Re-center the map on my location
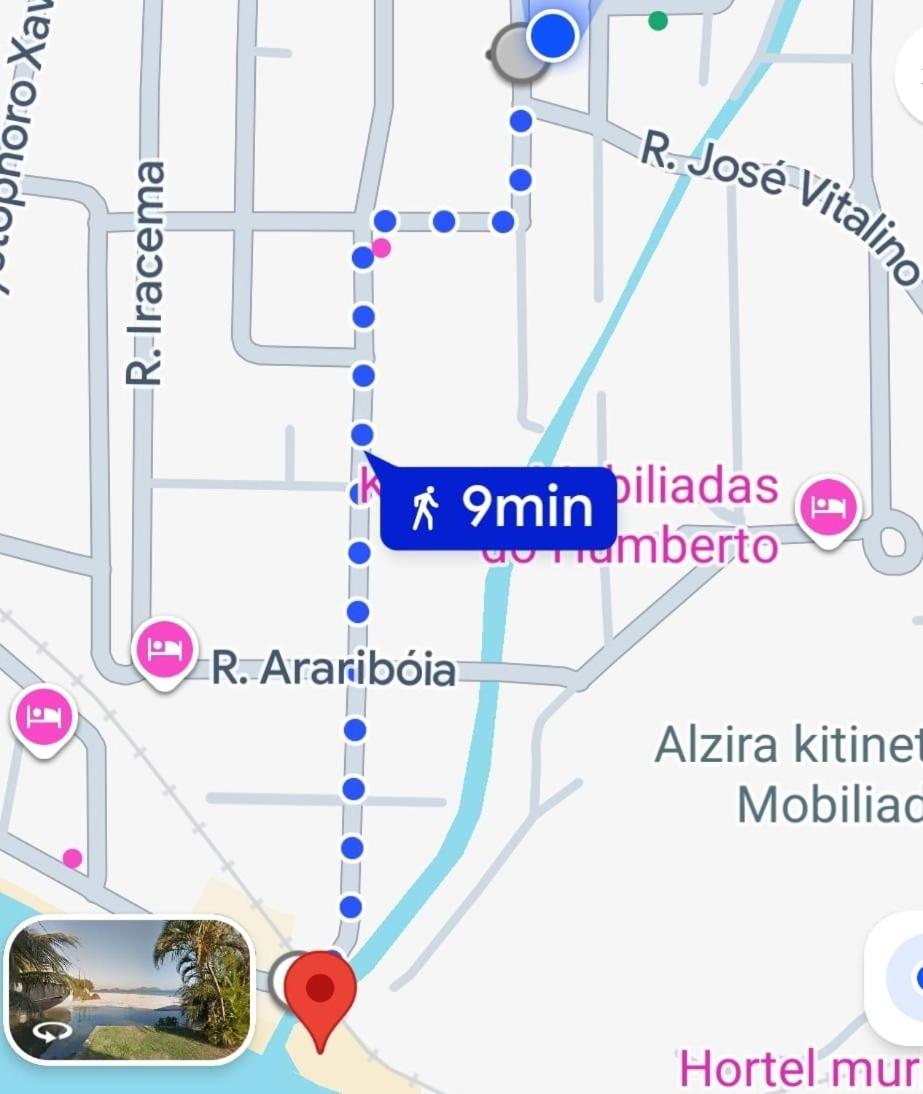This screenshot has height=1094, width=923. (903, 978)
